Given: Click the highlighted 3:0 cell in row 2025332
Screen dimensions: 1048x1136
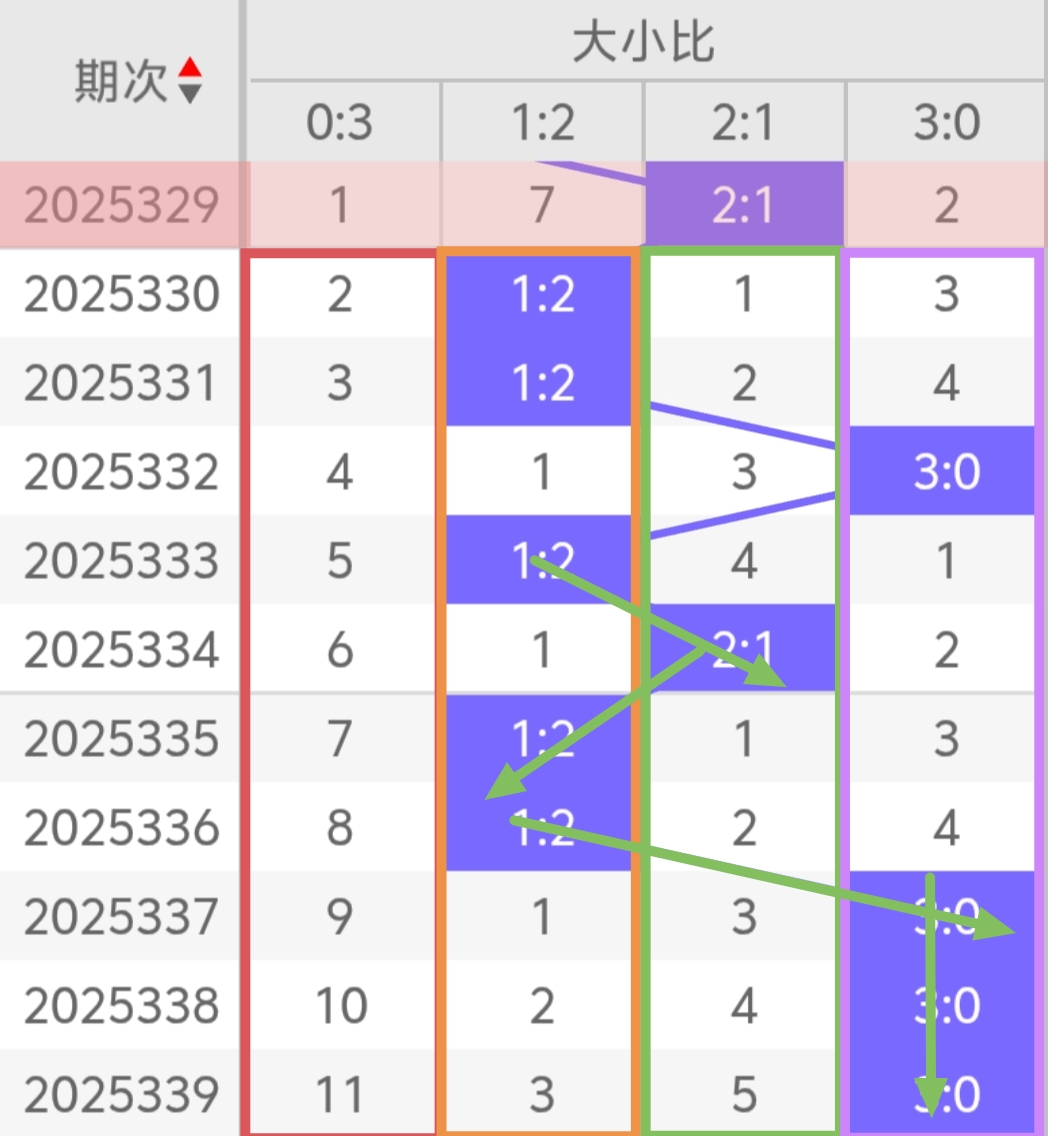Looking at the screenshot, I should coord(942,470).
